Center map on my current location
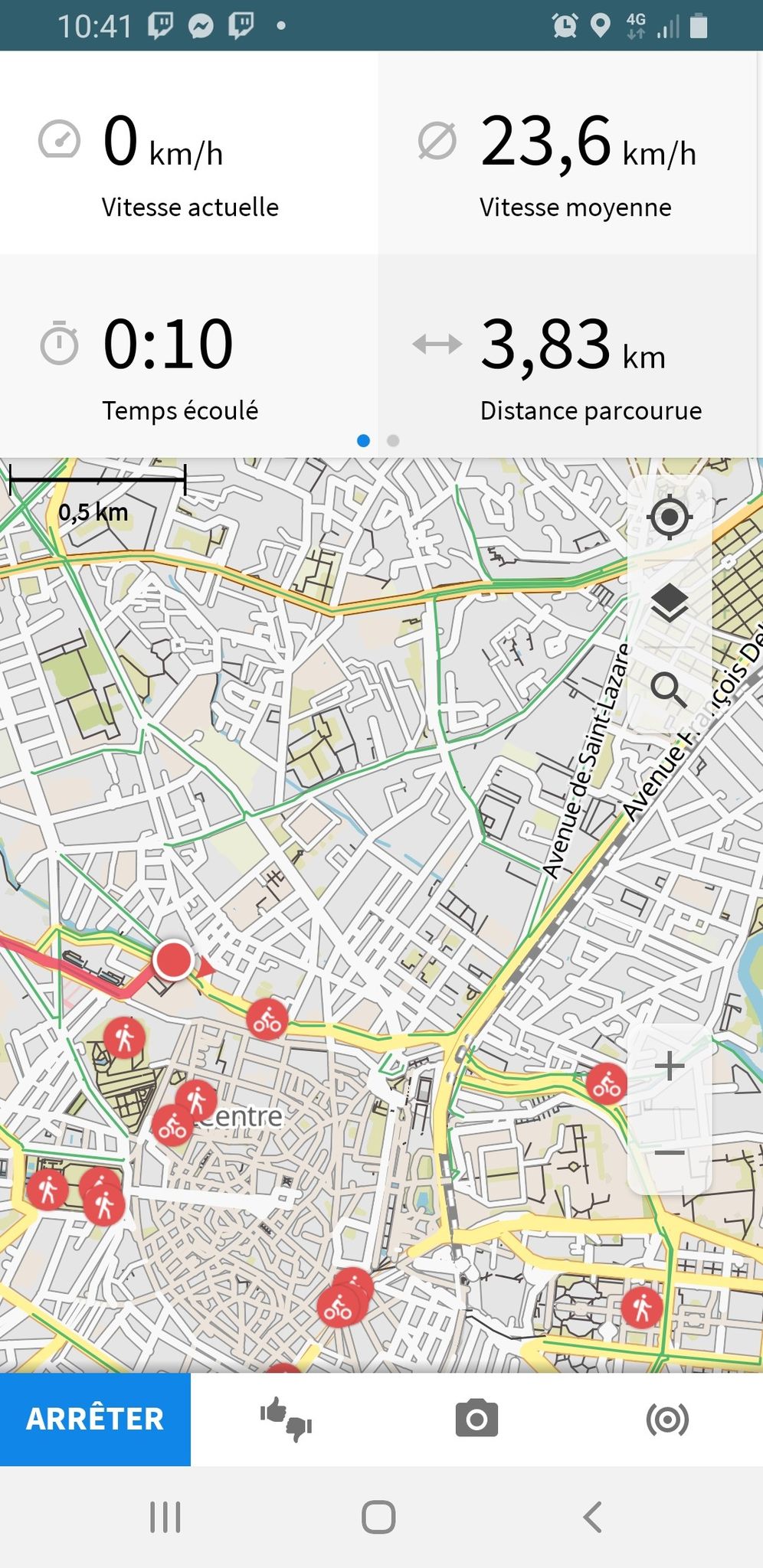 pos(670,518)
